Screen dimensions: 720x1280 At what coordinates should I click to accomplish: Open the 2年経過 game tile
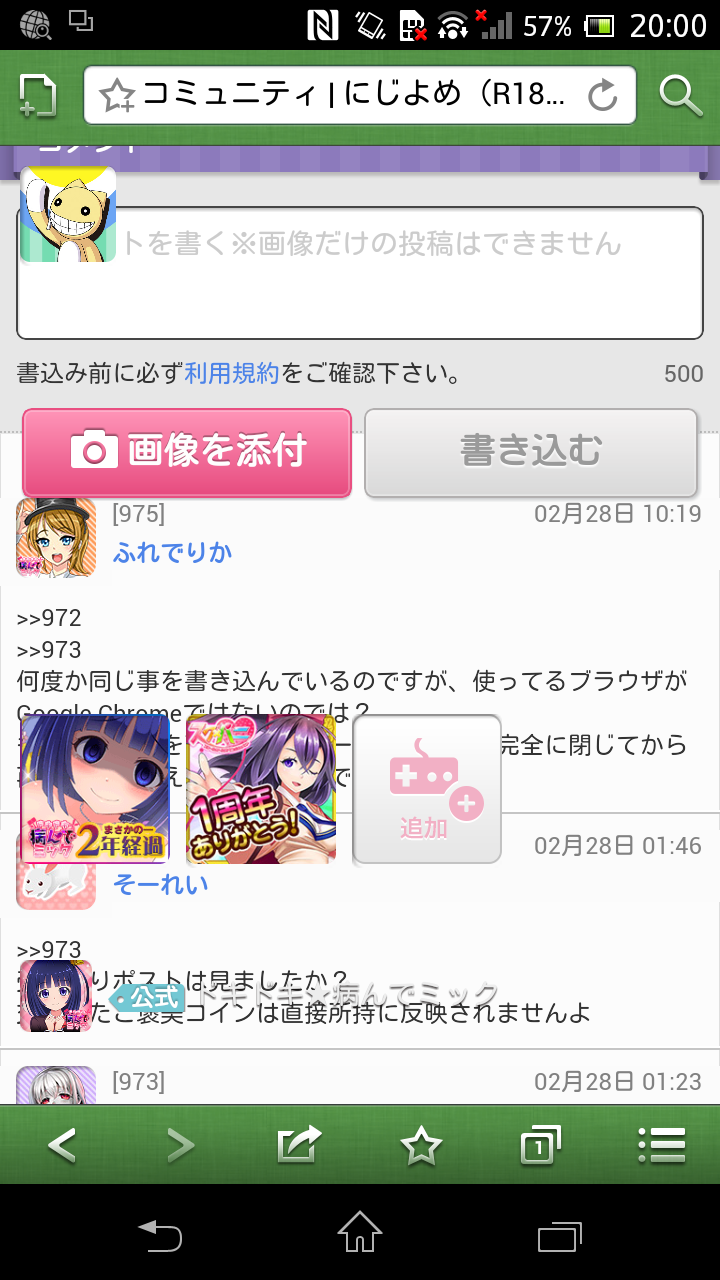96,789
